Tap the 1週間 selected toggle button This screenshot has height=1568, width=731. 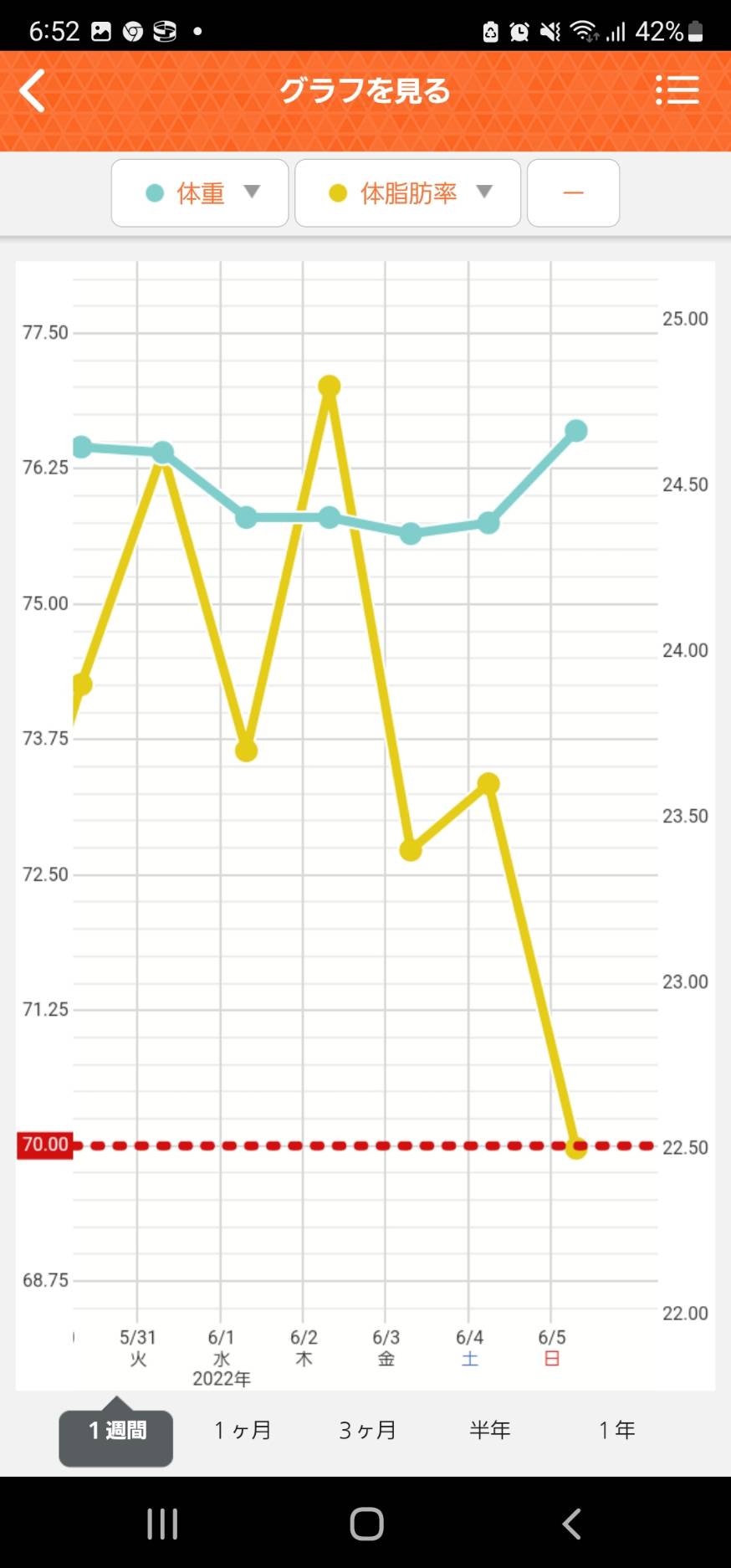[x=115, y=1431]
